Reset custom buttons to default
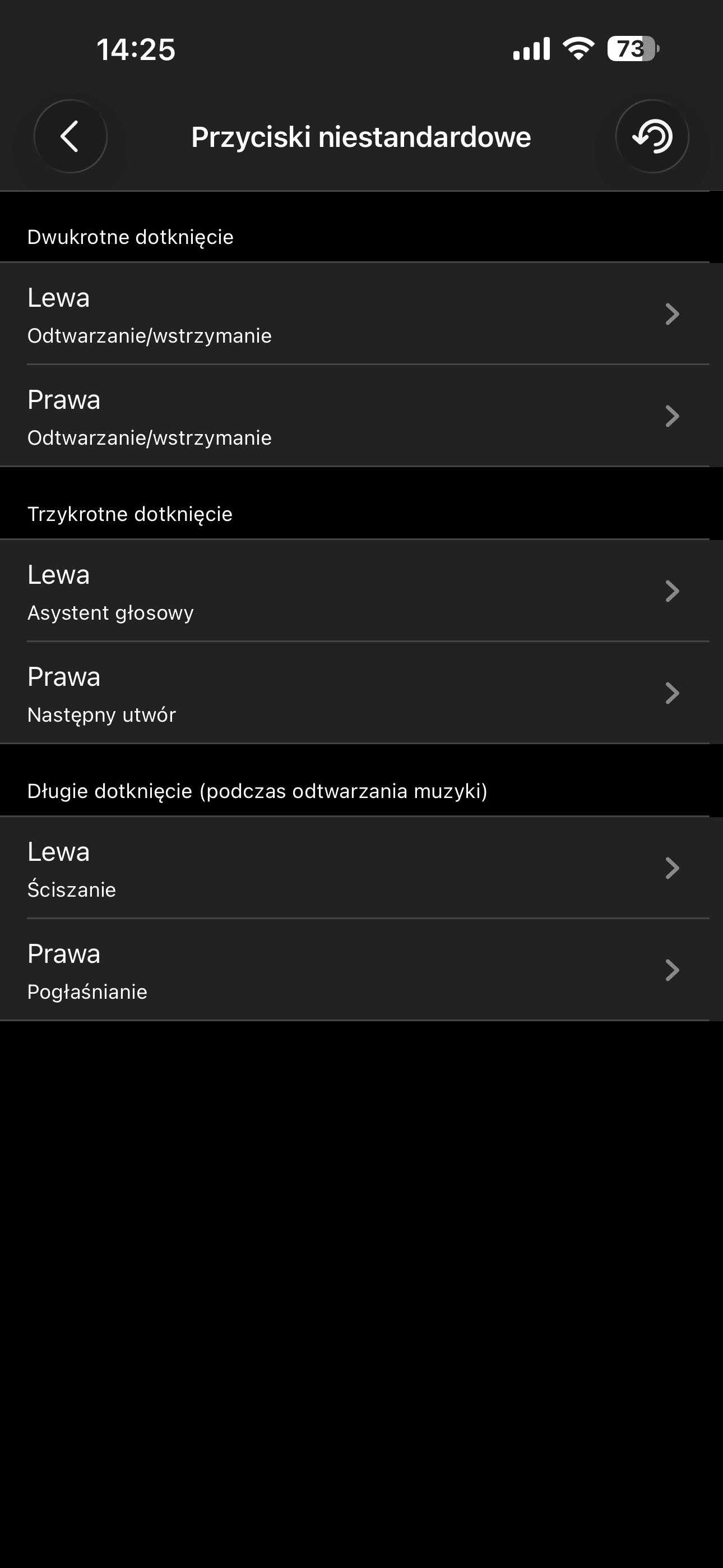The image size is (723, 1568). click(652, 136)
